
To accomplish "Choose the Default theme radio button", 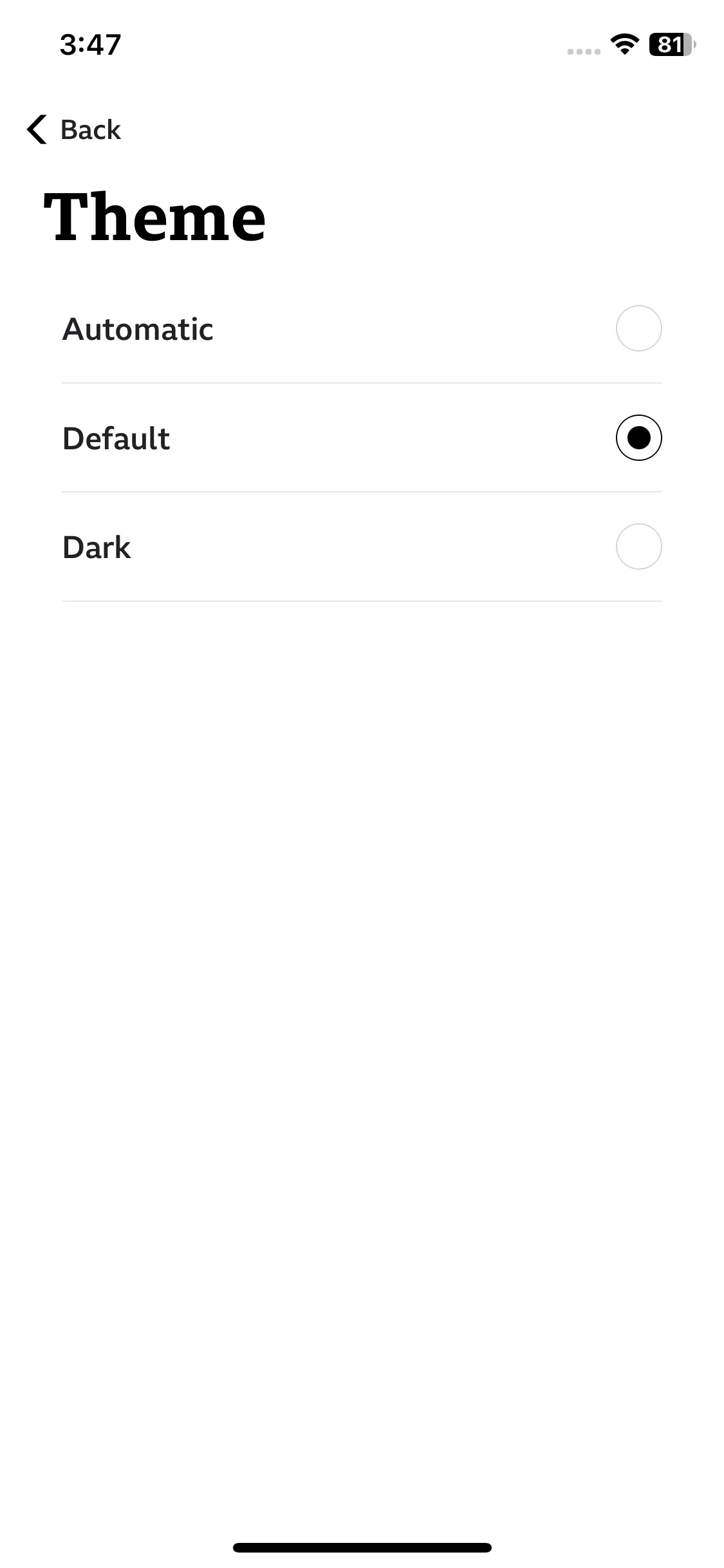I will click(638, 438).
